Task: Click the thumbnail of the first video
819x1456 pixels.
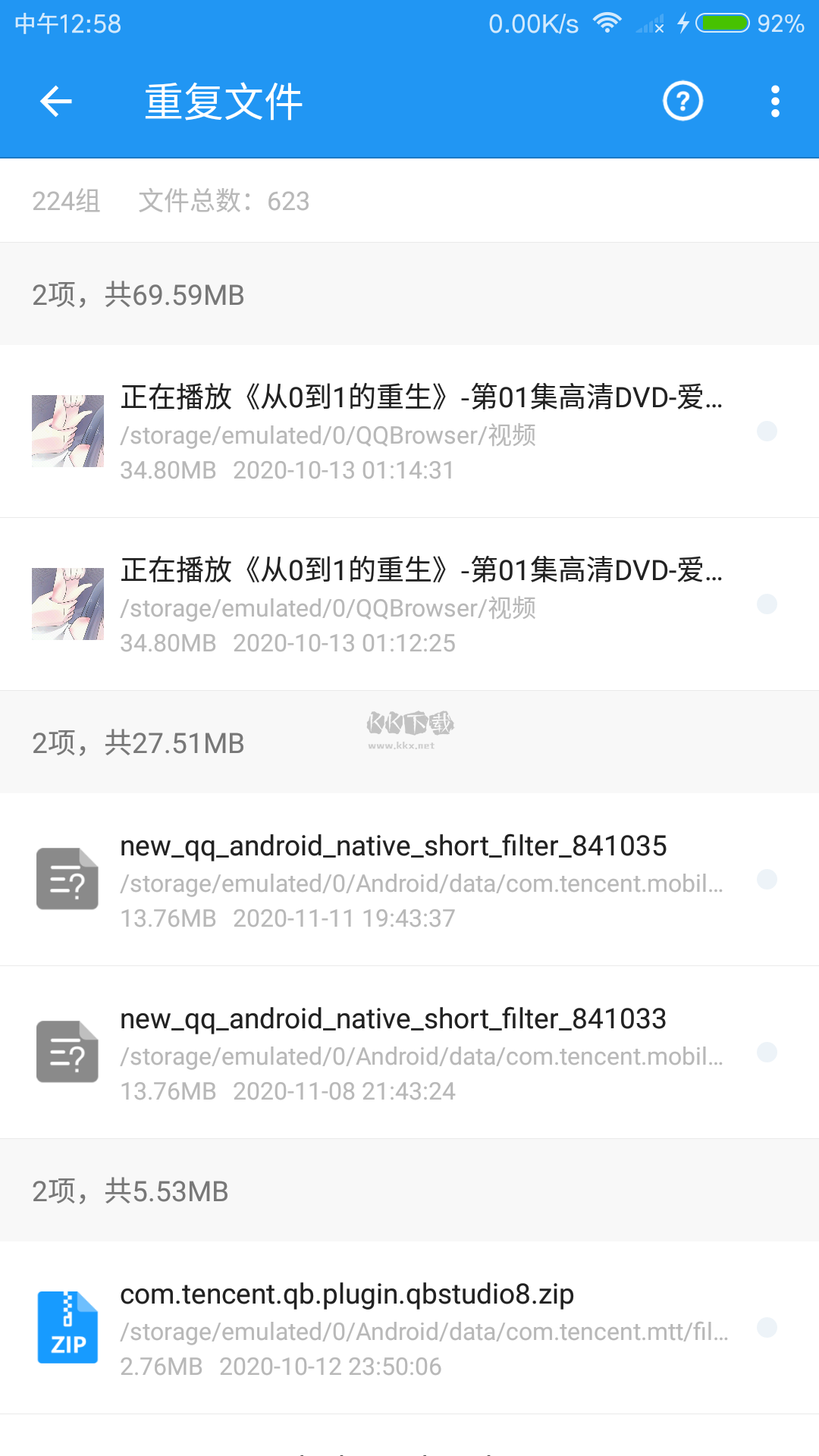Action: 67,431
